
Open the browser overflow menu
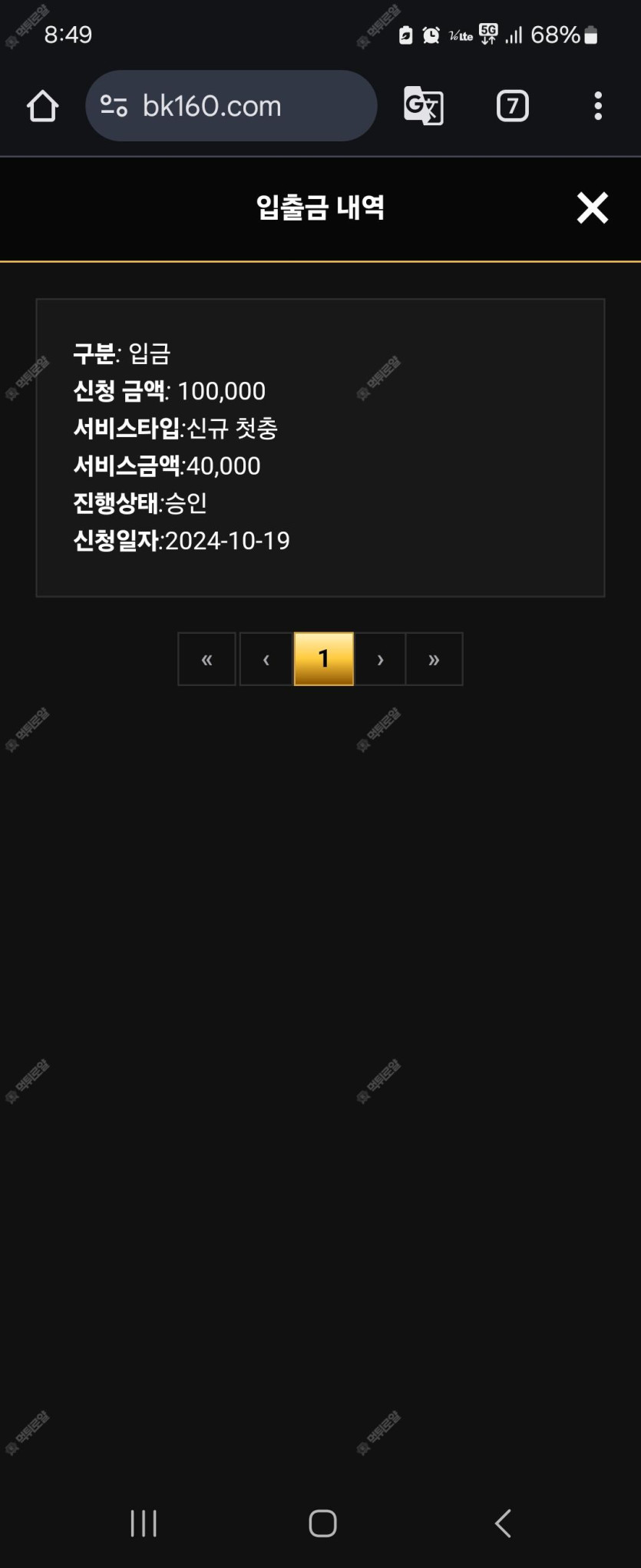coord(597,106)
